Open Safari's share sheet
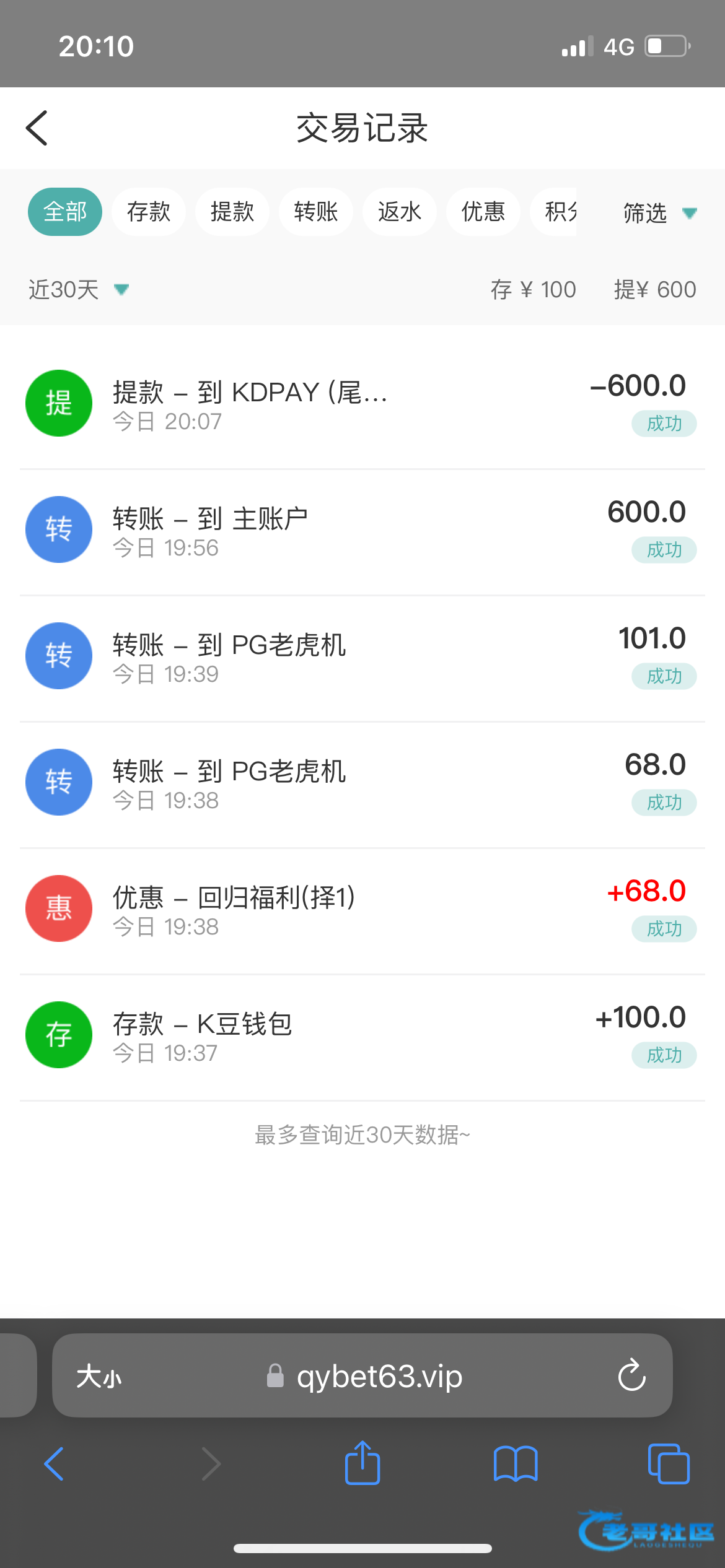The image size is (725, 1568). (362, 1464)
